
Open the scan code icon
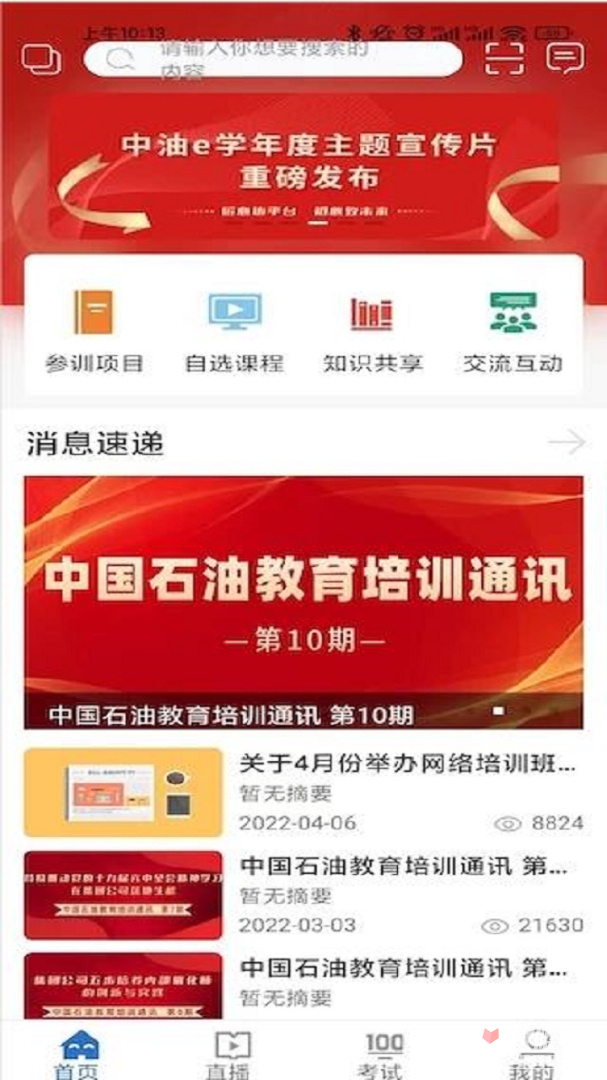pos(504,58)
